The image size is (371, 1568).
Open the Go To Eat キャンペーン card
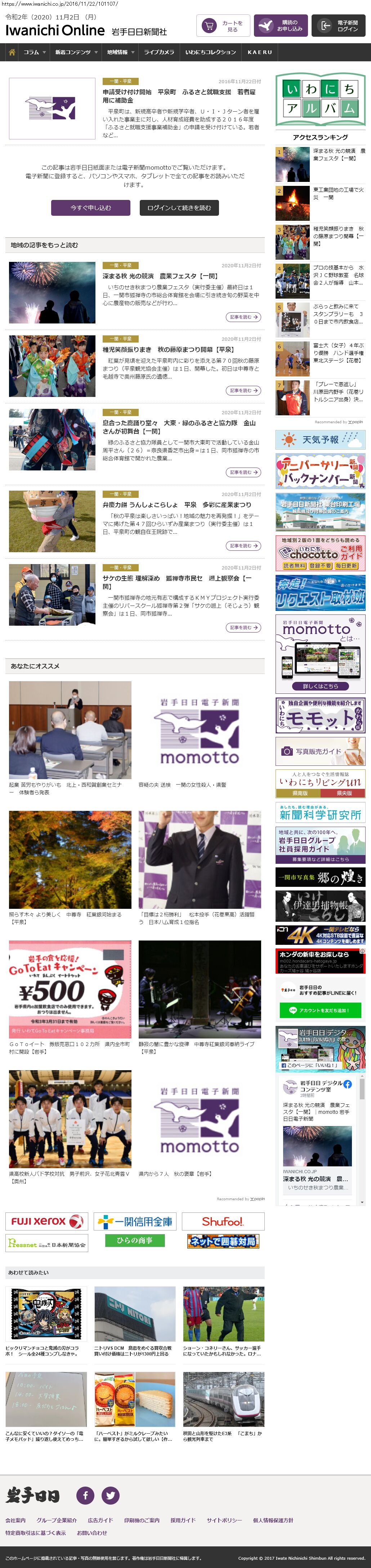[x=70, y=990]
